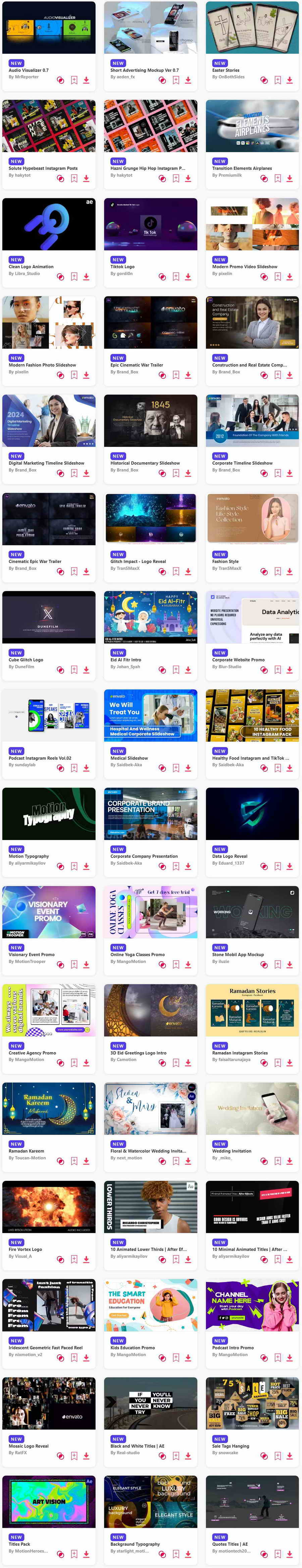Bookmark the Eid Al Fitr Intro
This screenshot has width=302, height=1568.
[x=175, y=670]
